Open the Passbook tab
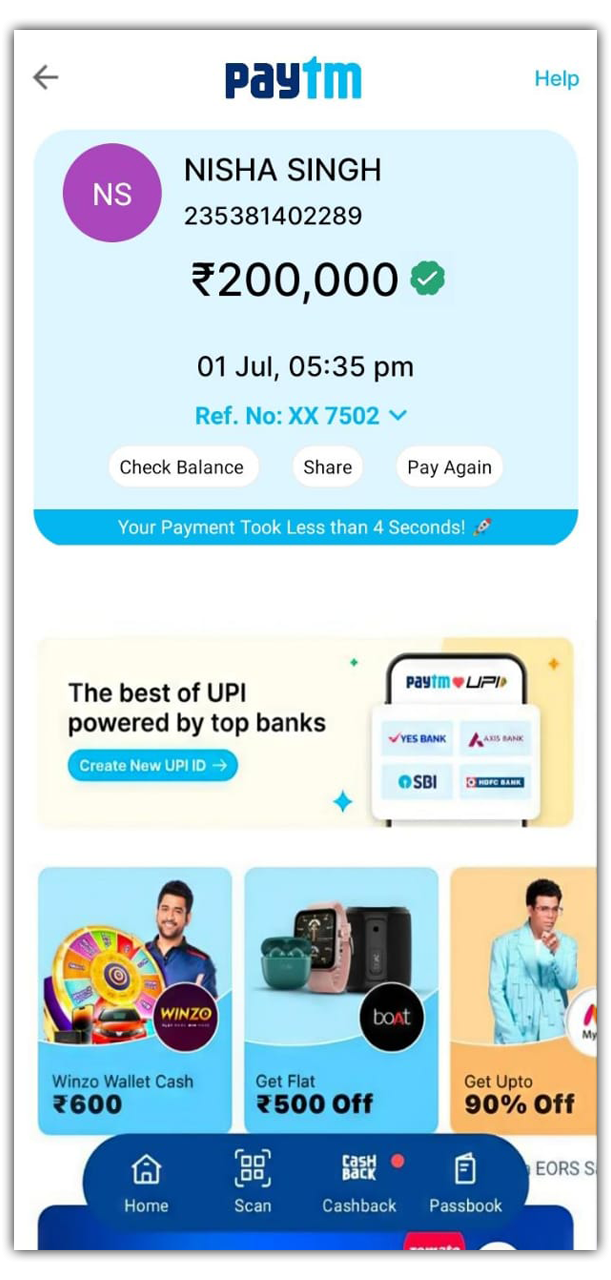 (x=465, y=1183)
